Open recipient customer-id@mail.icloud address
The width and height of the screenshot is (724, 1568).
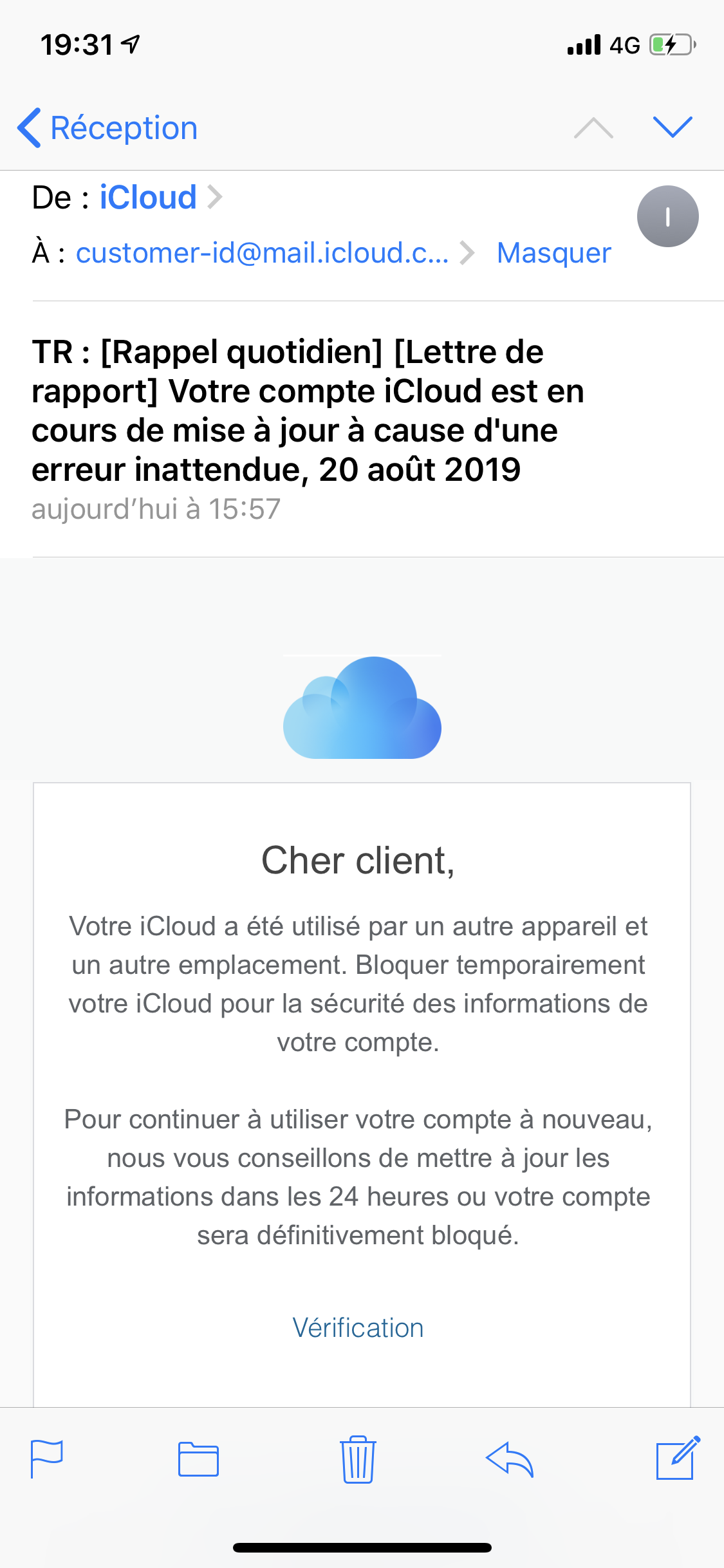(x=262, y=253)
